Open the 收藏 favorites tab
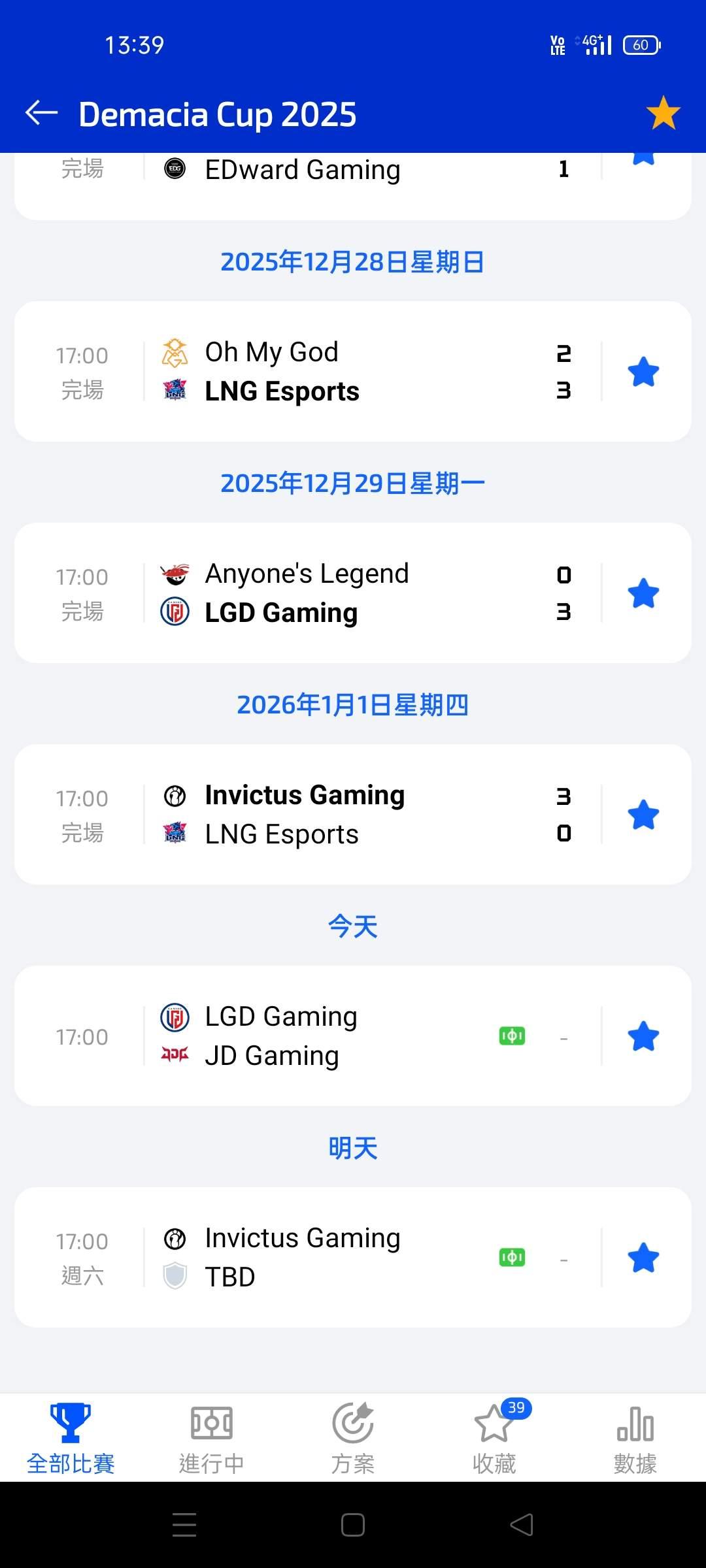Image resolution: width=706 pixels, height=1568 pixels. pyautogui.click(x=494, y=1437)
